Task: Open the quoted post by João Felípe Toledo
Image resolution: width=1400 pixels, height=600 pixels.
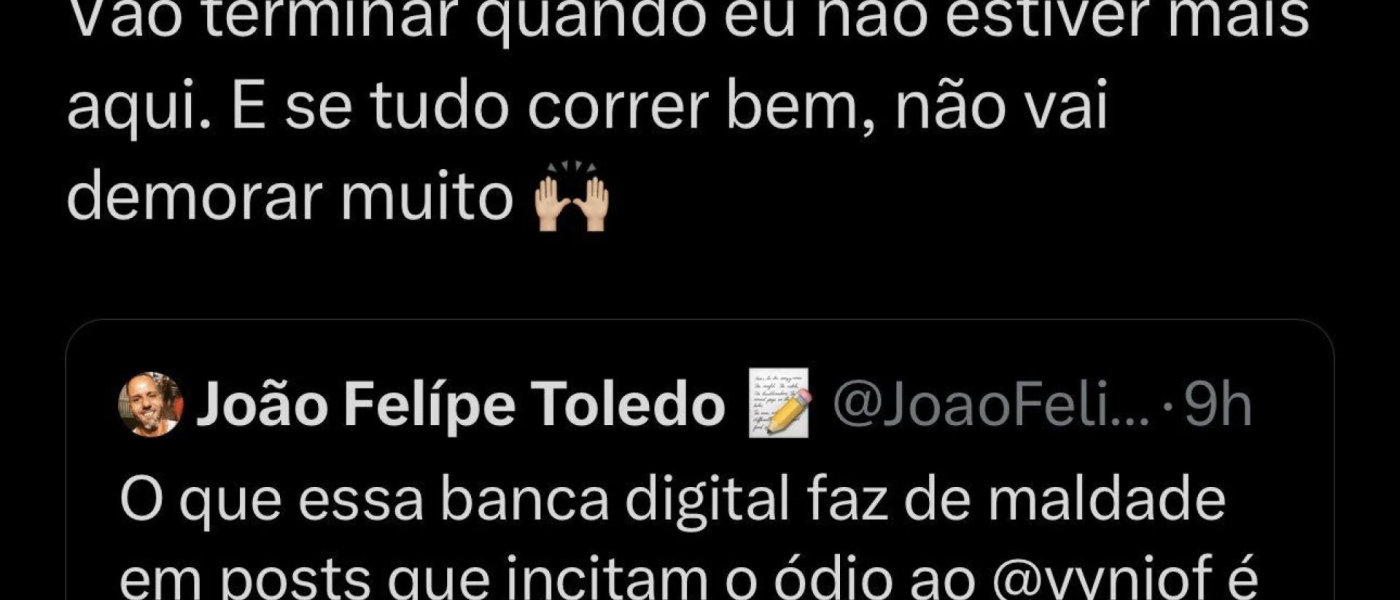Action: pos(672,500)
